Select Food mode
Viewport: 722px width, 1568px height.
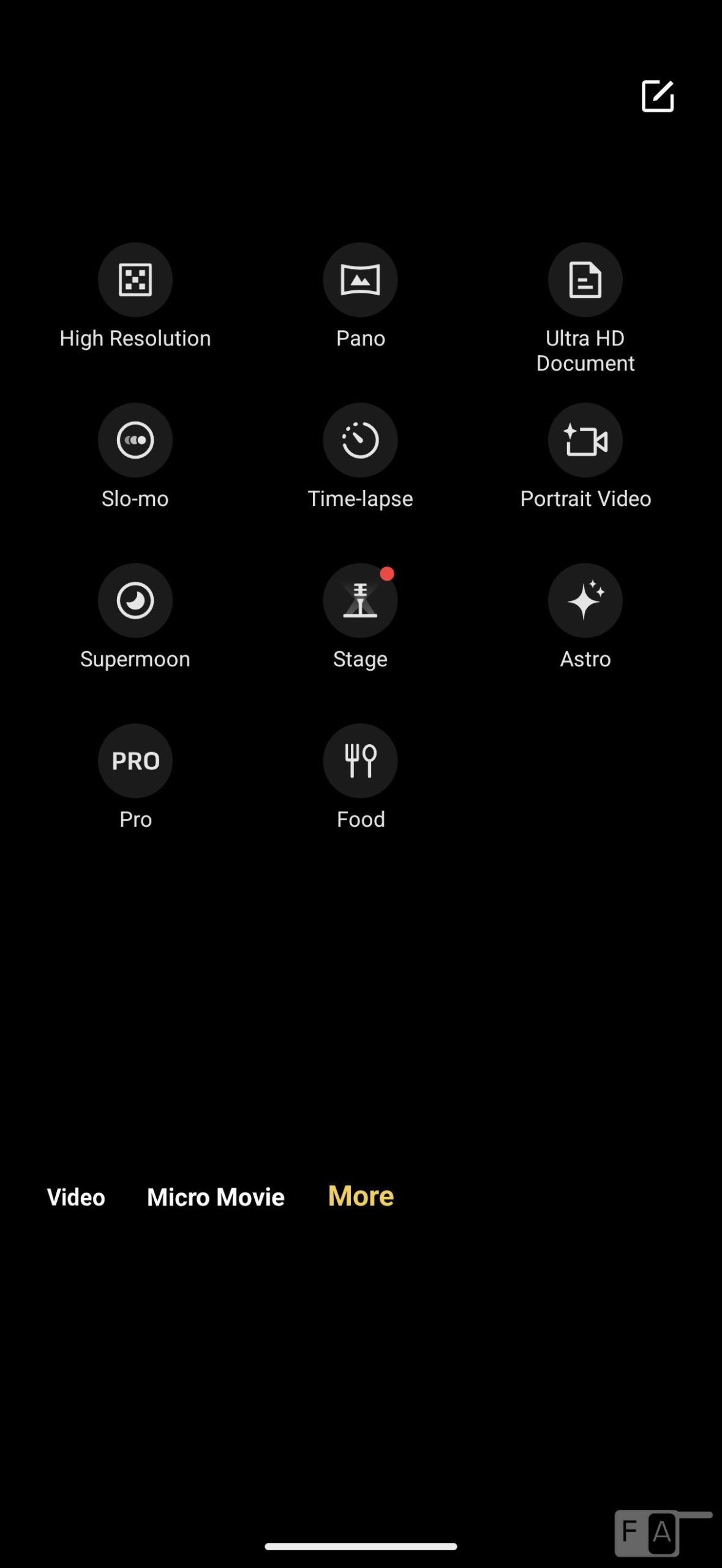coord(360,761)
